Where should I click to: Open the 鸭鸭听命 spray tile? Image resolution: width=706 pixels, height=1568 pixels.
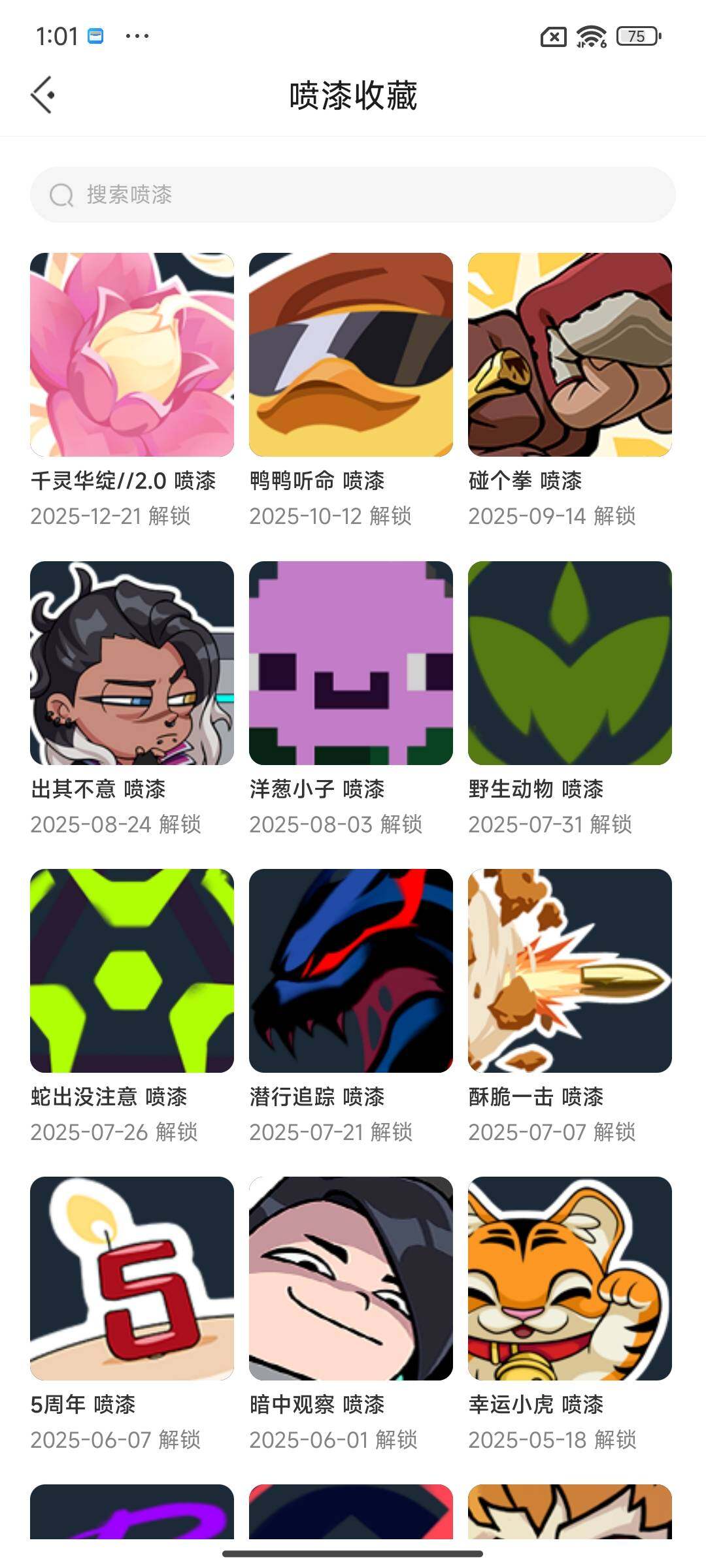point(351,355)
